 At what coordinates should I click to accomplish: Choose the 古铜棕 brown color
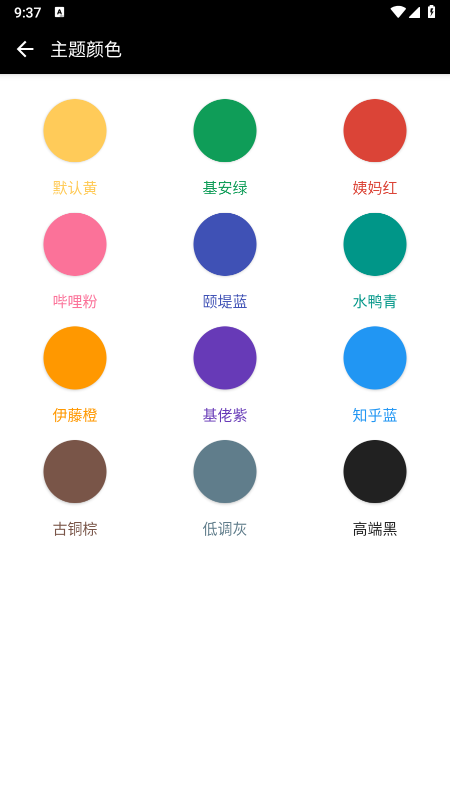[75, 471]
